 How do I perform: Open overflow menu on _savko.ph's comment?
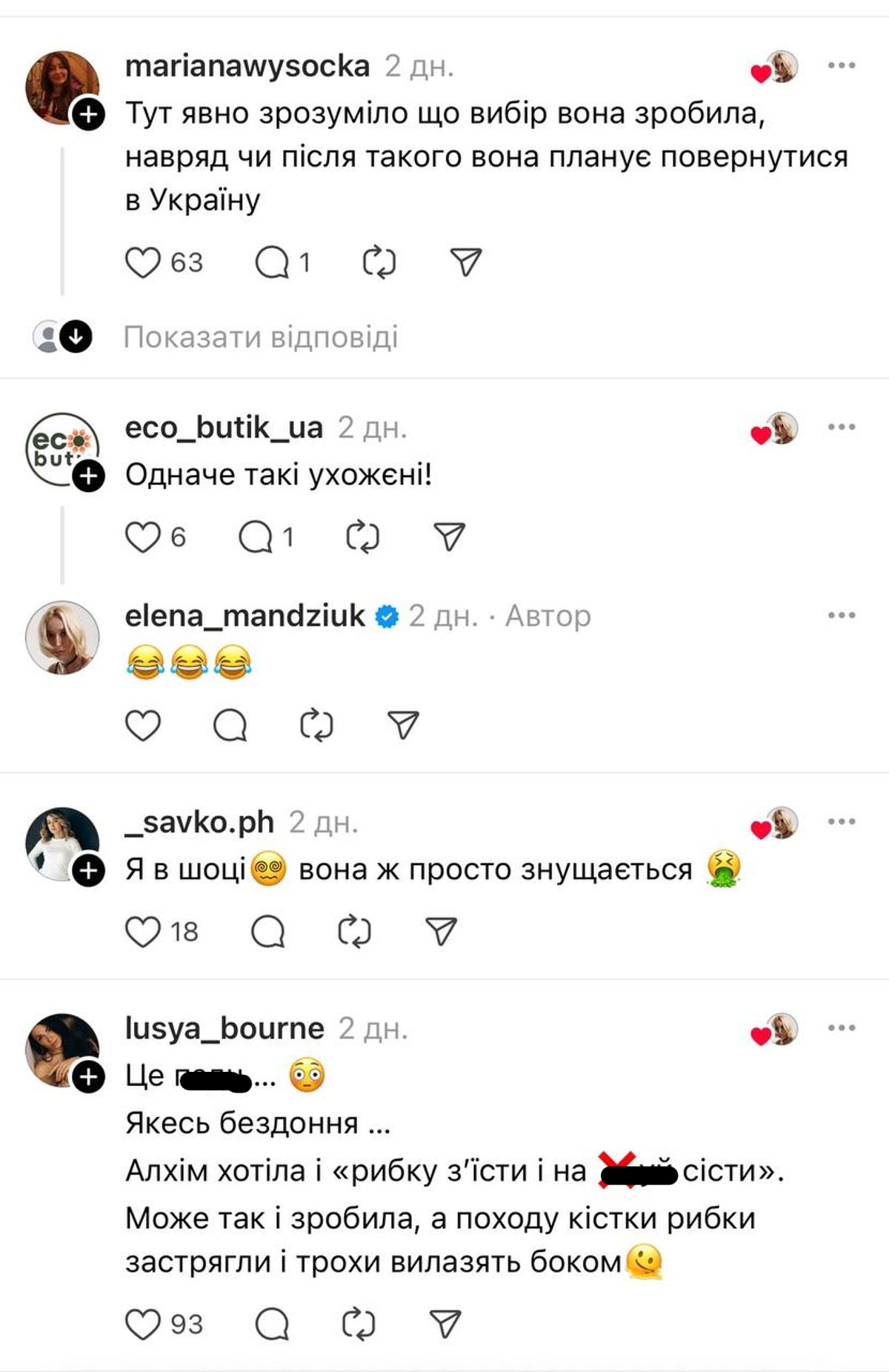tap(842, 821)
